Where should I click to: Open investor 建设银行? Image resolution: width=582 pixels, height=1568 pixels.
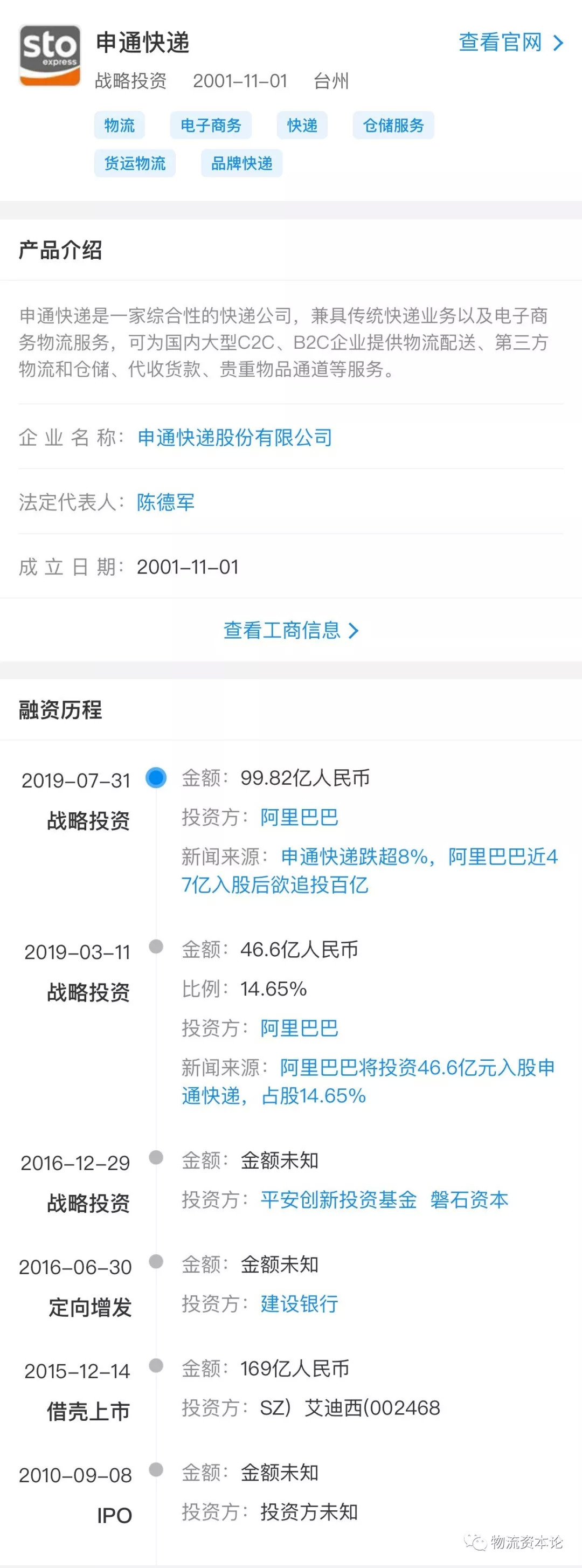point(299,1304)
